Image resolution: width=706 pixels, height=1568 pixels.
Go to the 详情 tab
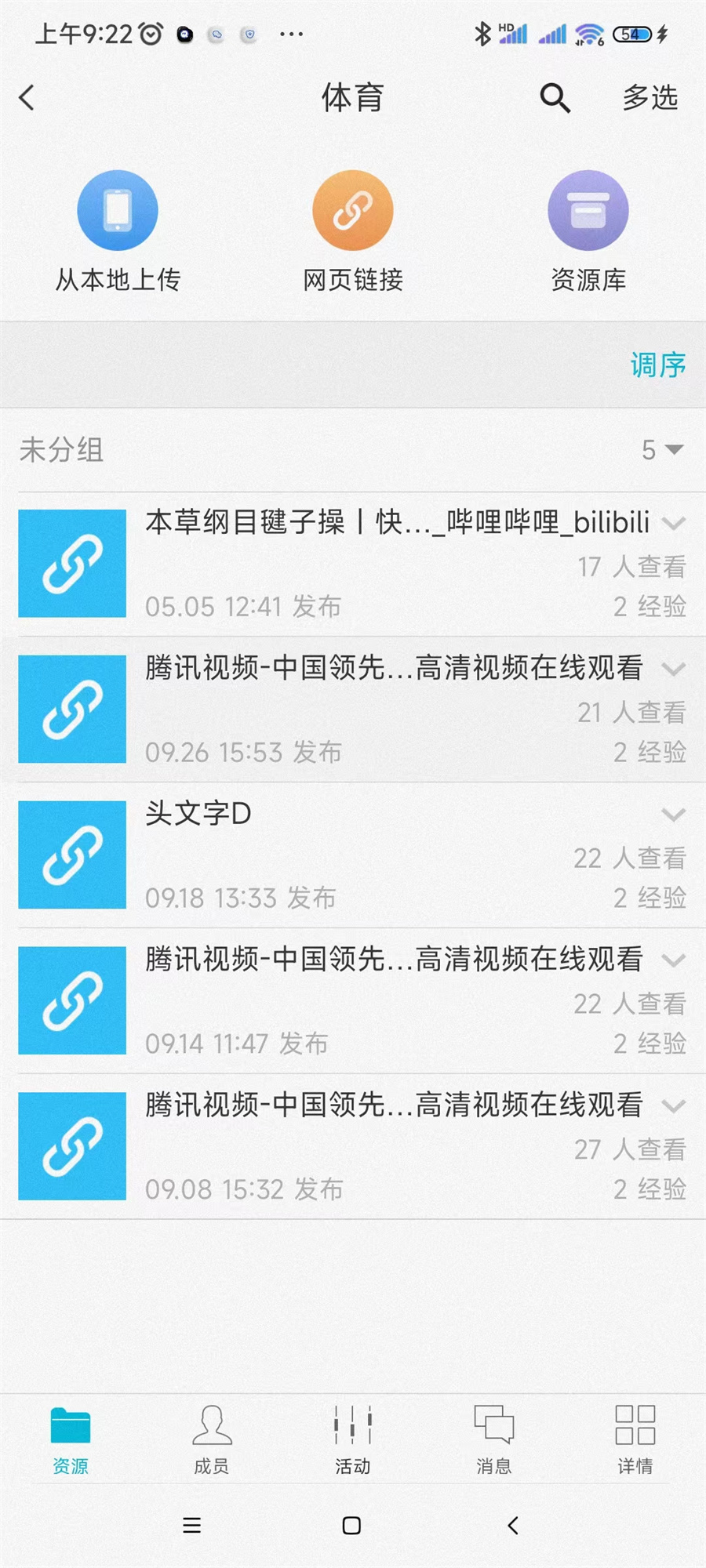(635, 1439)
